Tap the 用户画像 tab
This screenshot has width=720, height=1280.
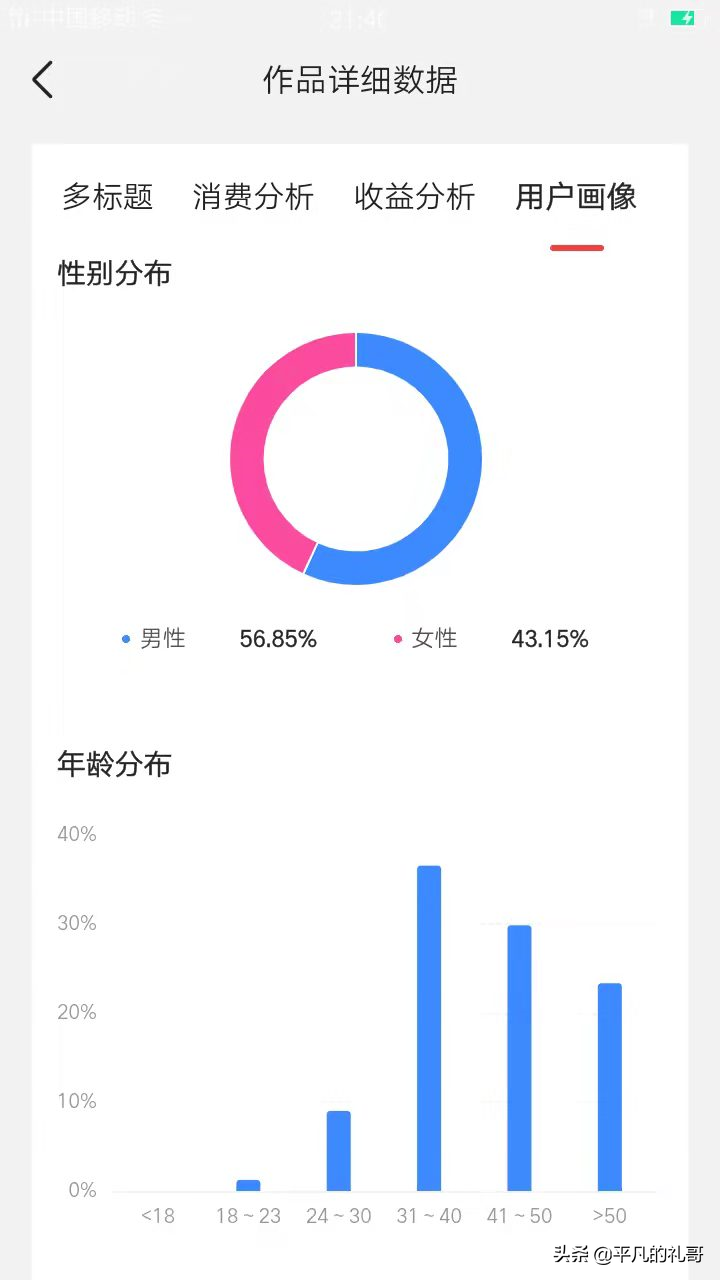click(x=576, y=197)
